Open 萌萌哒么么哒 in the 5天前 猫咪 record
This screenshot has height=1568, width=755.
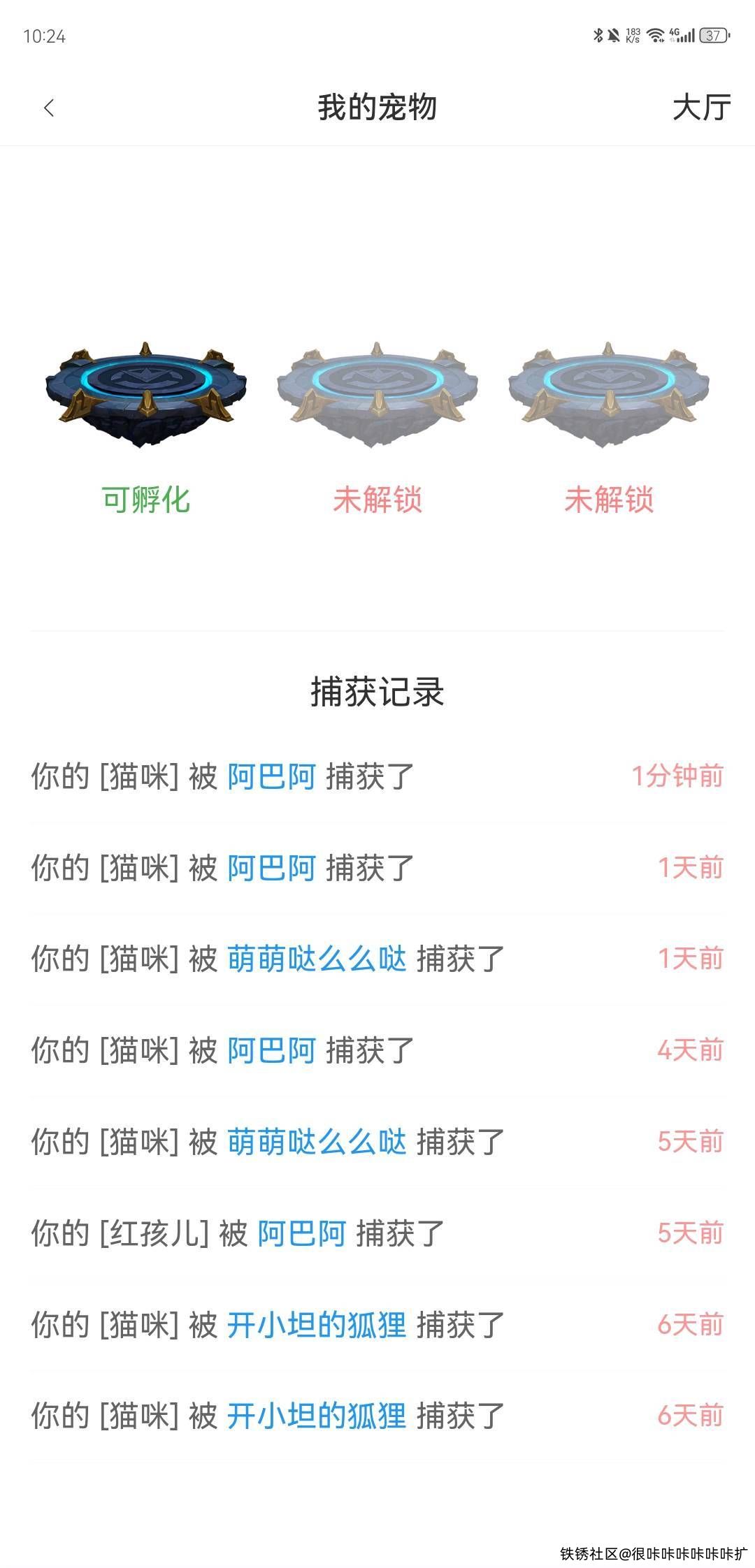[317, 1142]
